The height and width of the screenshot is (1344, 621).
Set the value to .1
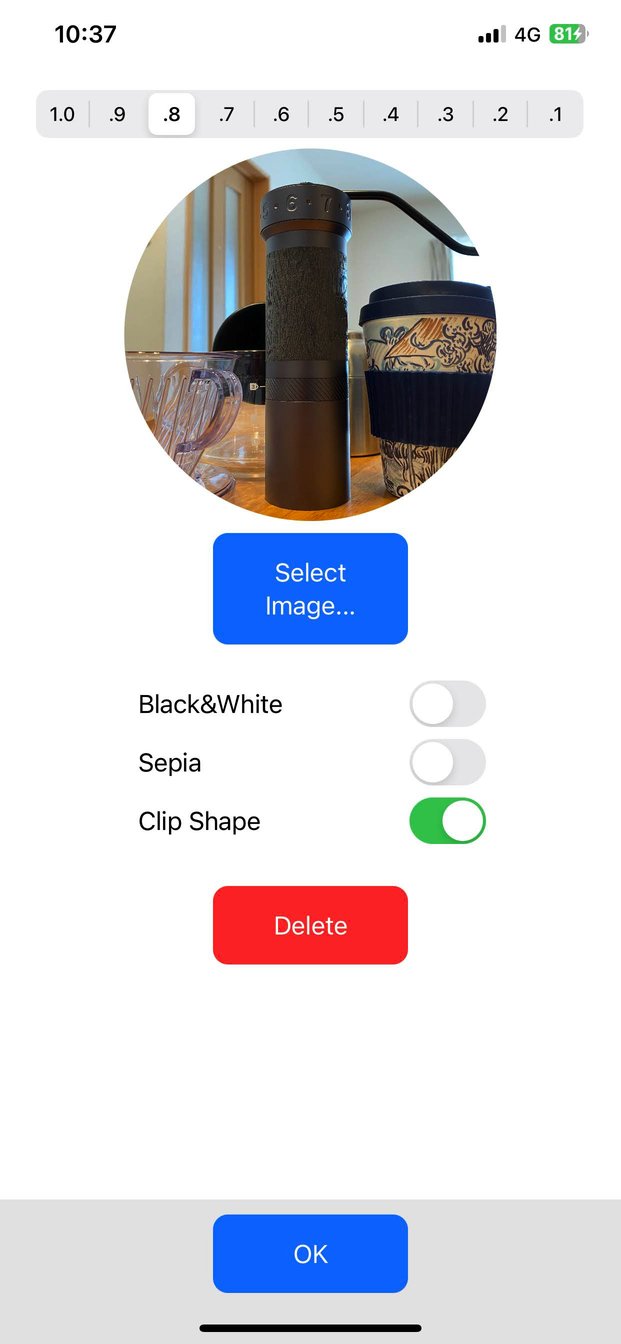tap(555, 115)
